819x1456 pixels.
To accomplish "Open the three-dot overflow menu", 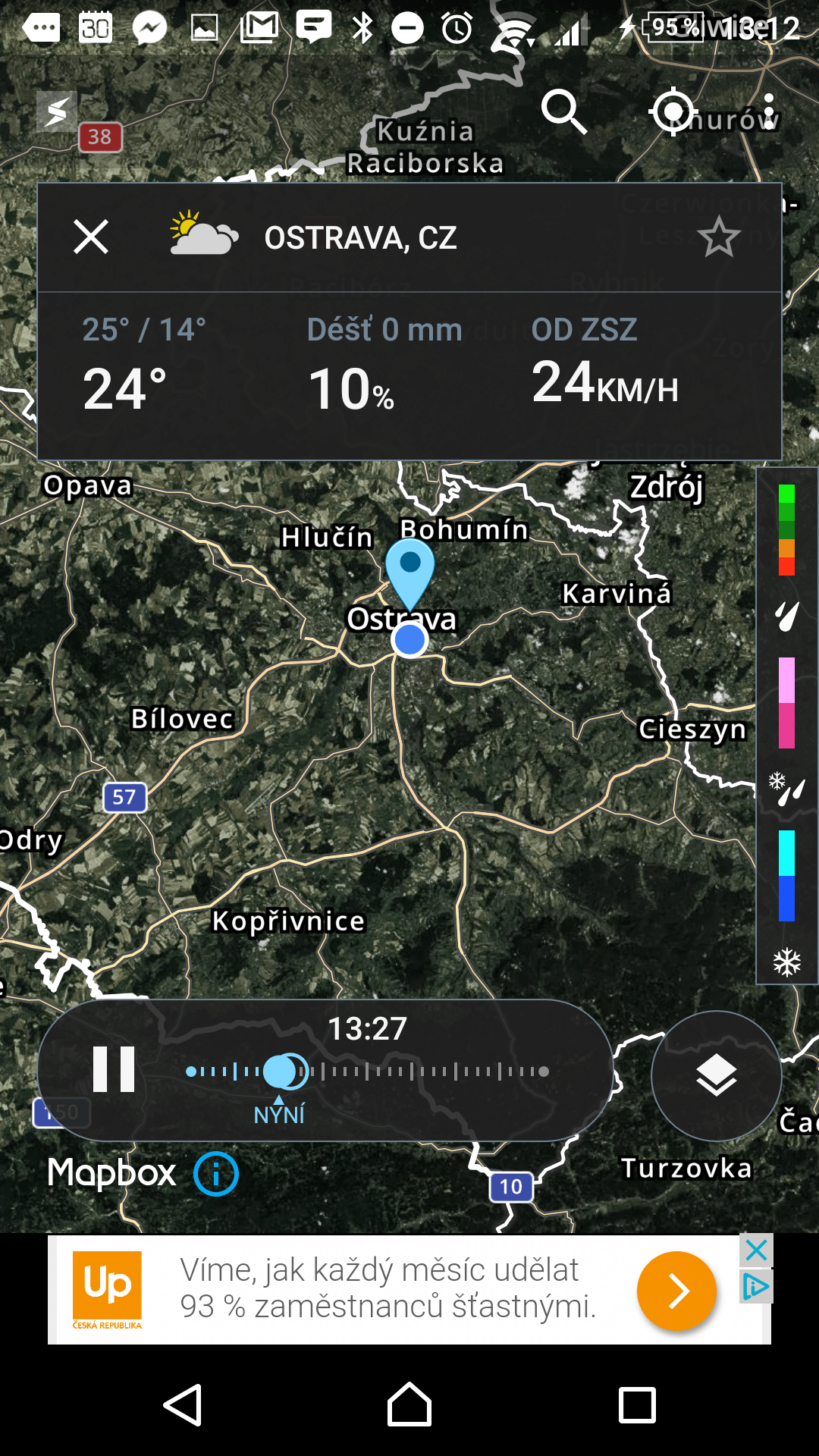I will (769, 111).
